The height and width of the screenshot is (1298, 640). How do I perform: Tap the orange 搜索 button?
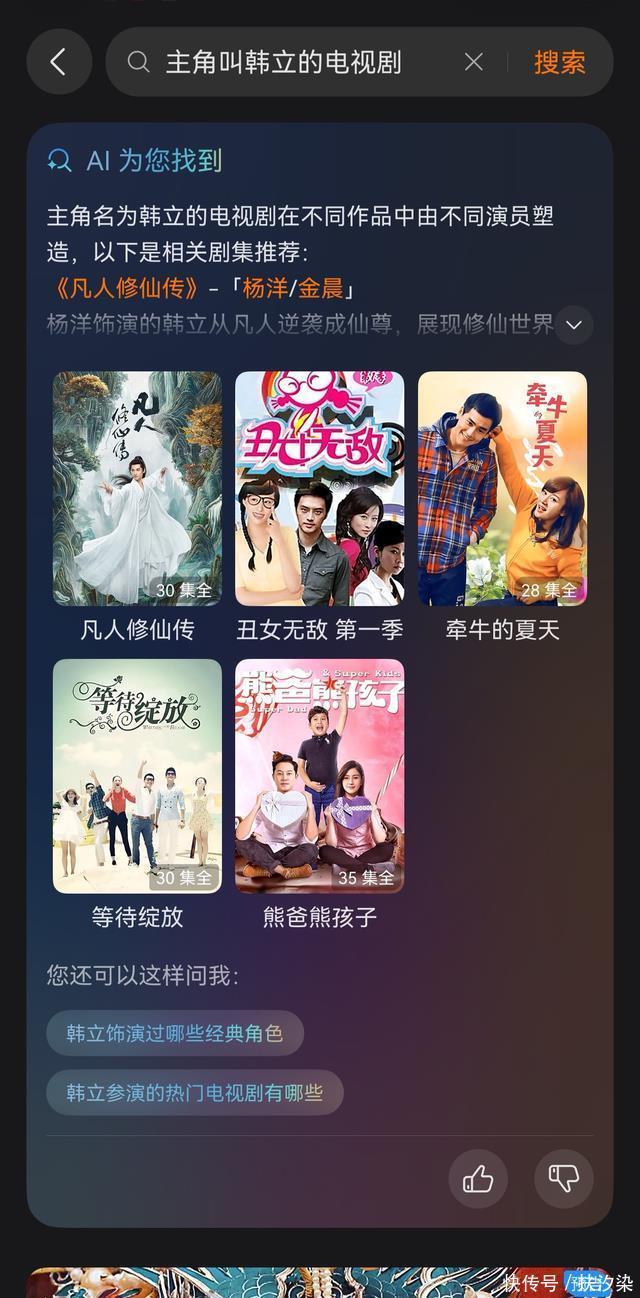(x=559, y=62)
